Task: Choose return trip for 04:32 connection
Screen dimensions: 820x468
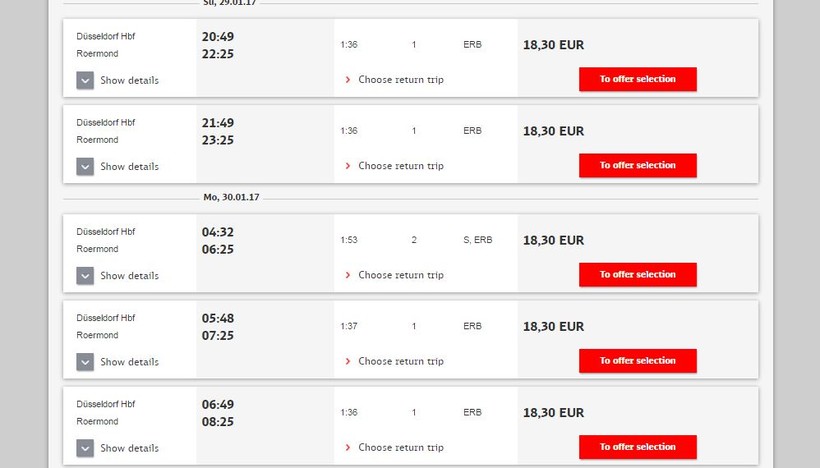Action: pyautogui.click(x=400, y=275)
